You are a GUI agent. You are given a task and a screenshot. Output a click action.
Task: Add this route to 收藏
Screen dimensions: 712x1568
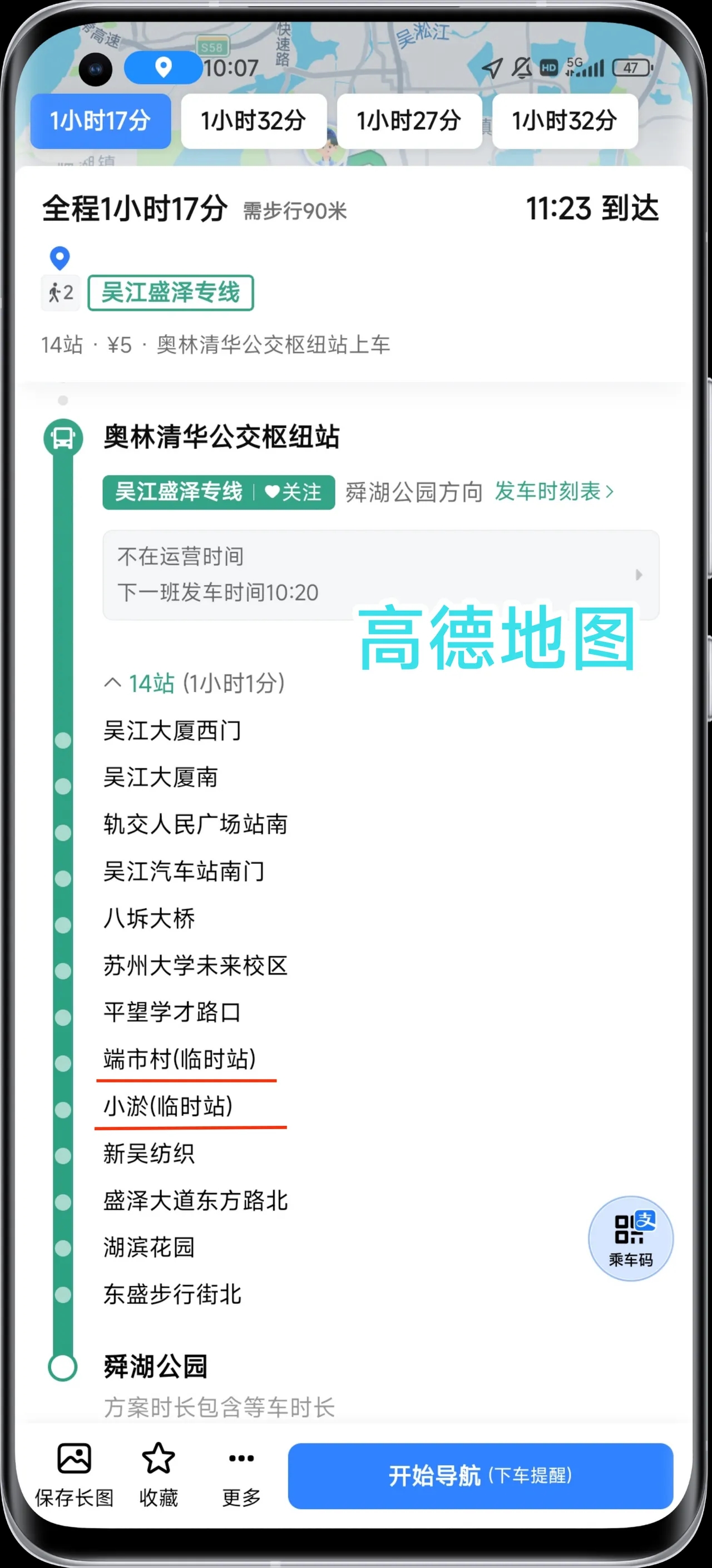[x=158, y=1474]
